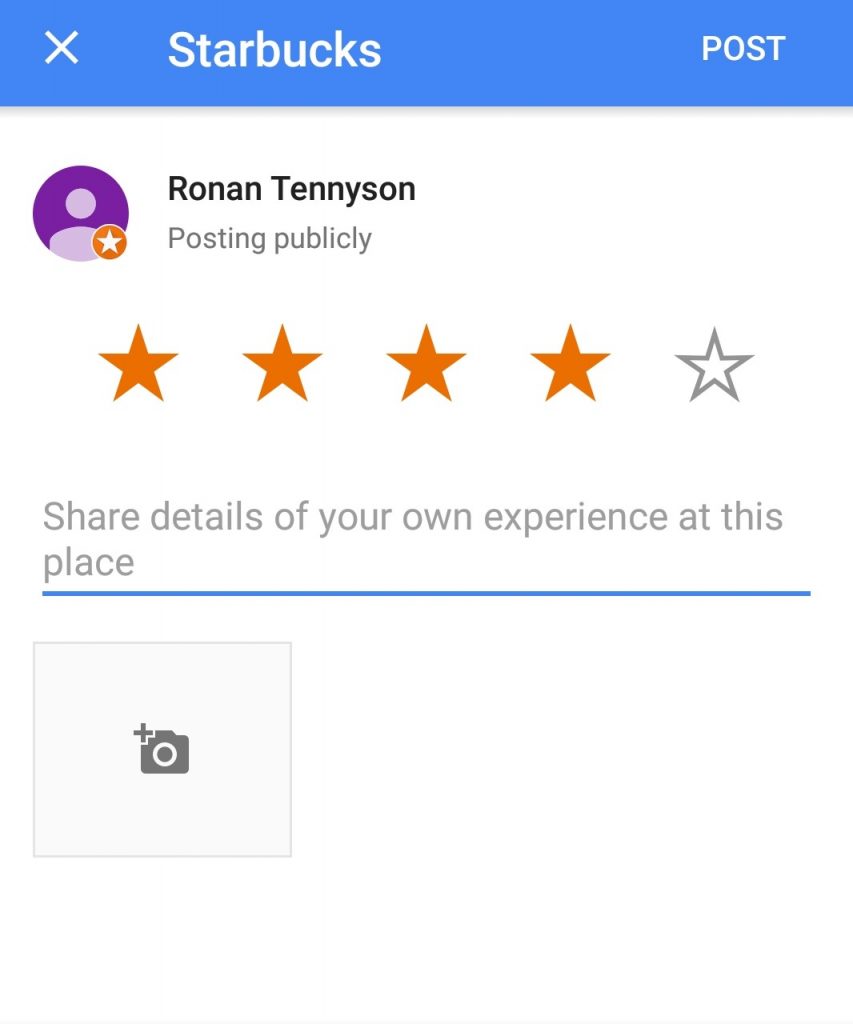Select the fourth star rating
The height and width of the screenshot is (1024, 853).
[x=570, y=363]
